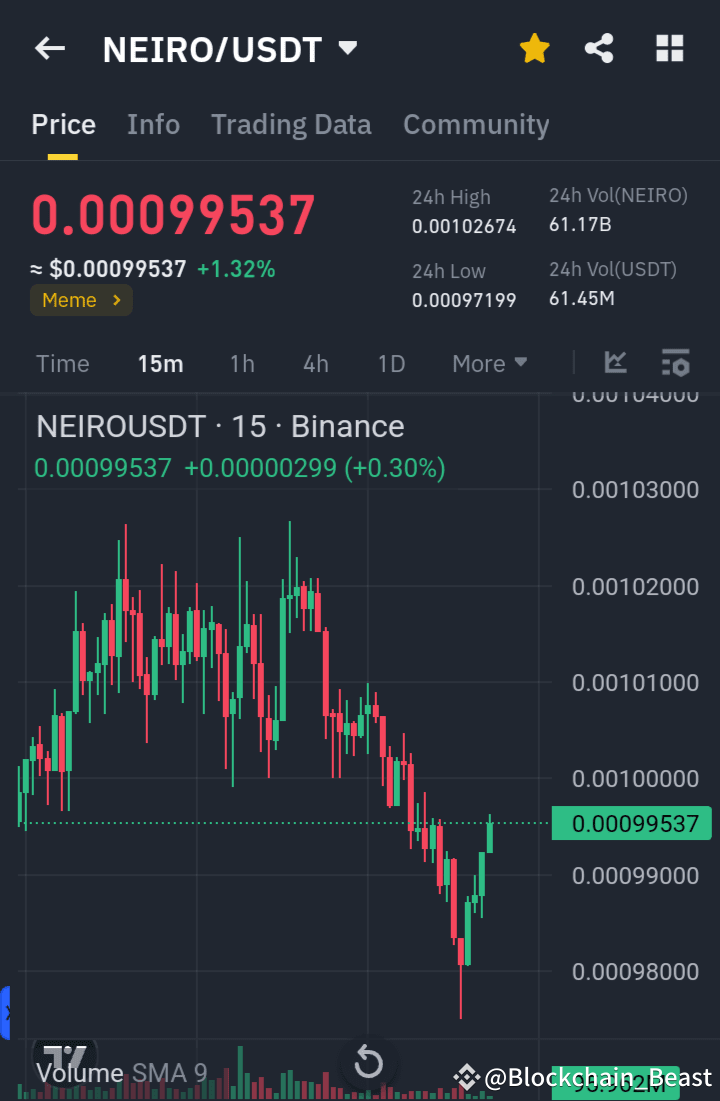Open the share options icon

(x=599, y=47)
